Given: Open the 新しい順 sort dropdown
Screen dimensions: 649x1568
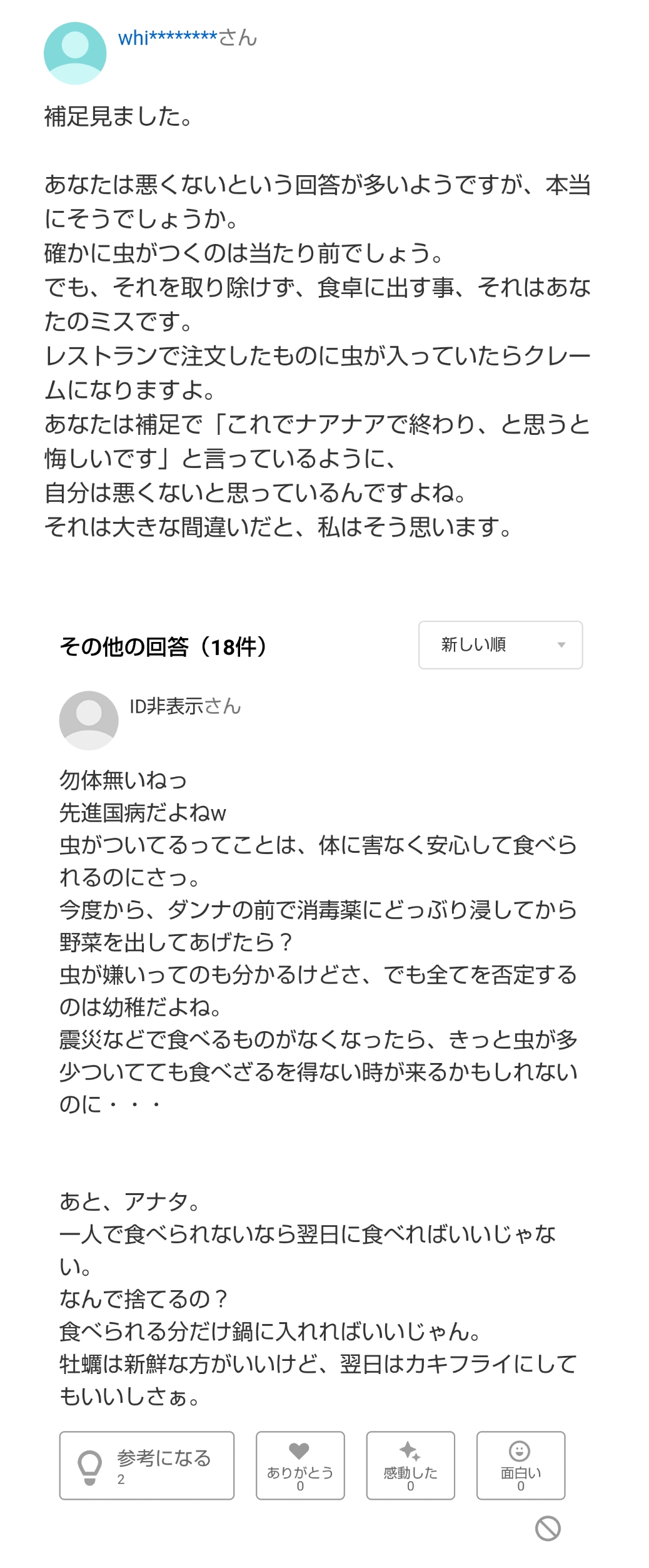Looking at the screenshot, I should [x=500, y=644].
